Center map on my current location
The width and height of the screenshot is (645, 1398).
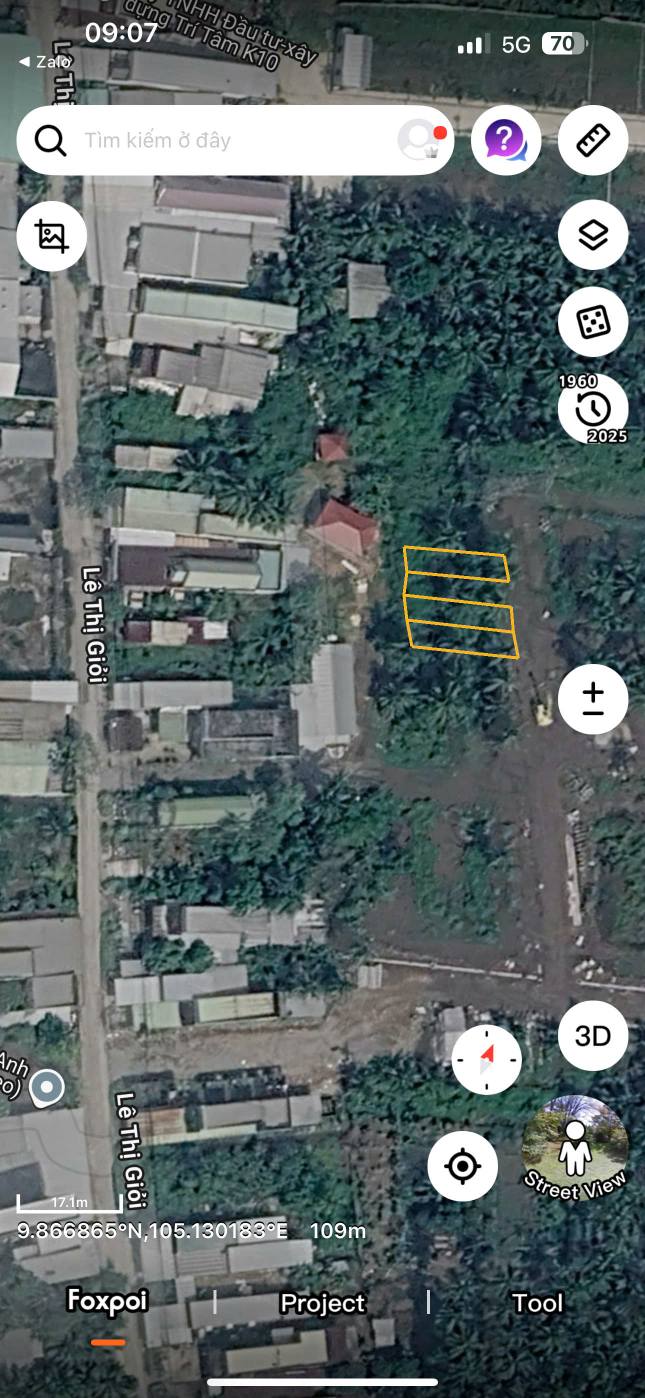463,1166
